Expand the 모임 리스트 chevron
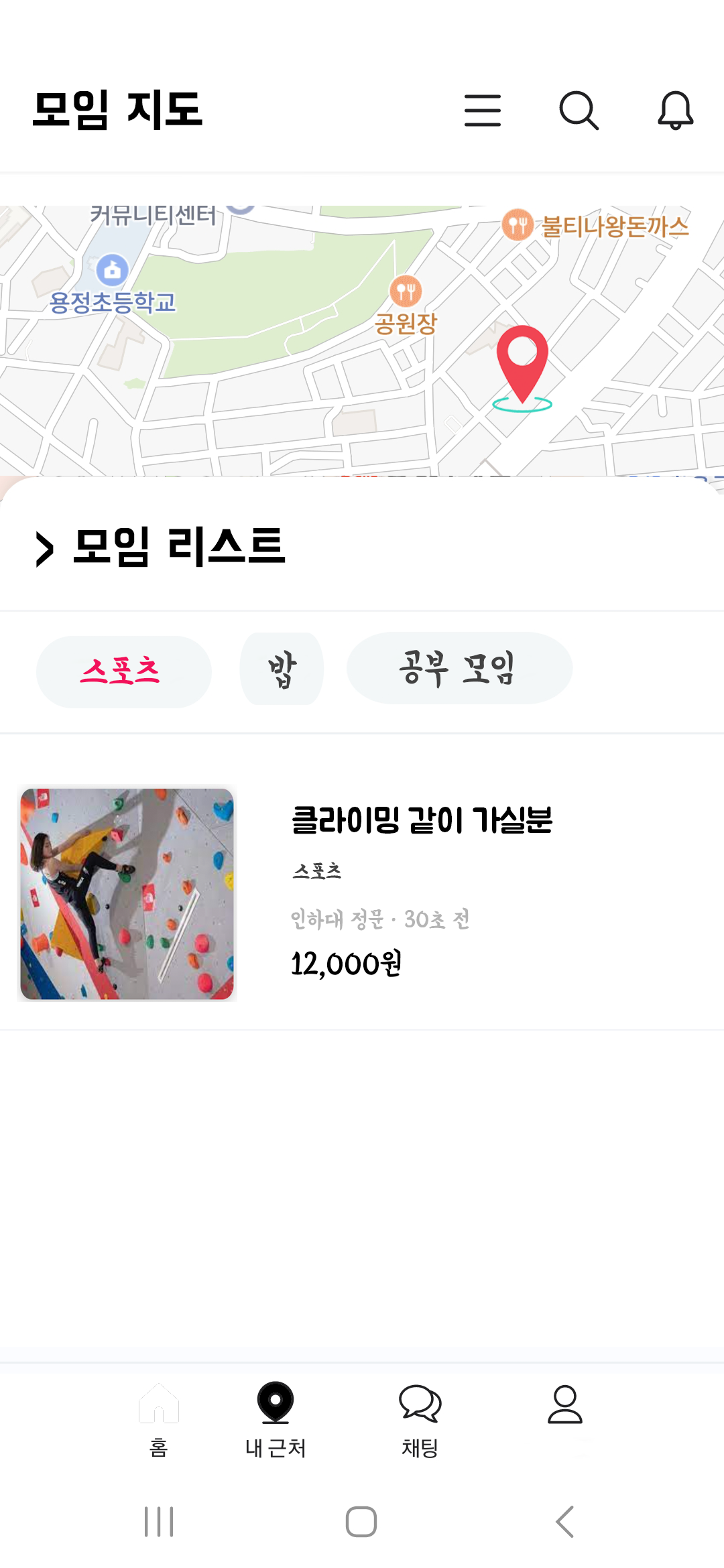724x1568 pixels. [44, 549]
